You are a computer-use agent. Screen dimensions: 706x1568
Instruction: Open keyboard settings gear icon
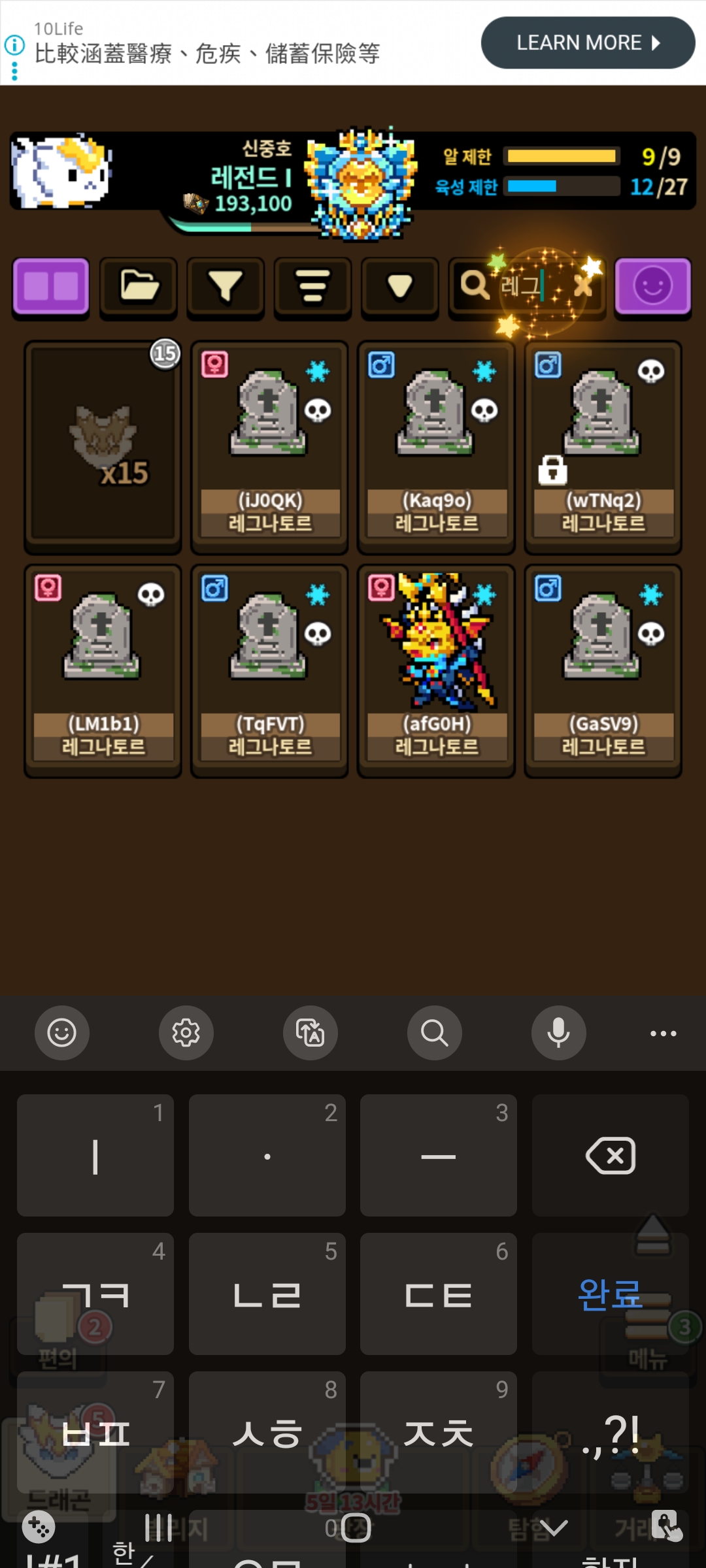(x=186, y=1033)
